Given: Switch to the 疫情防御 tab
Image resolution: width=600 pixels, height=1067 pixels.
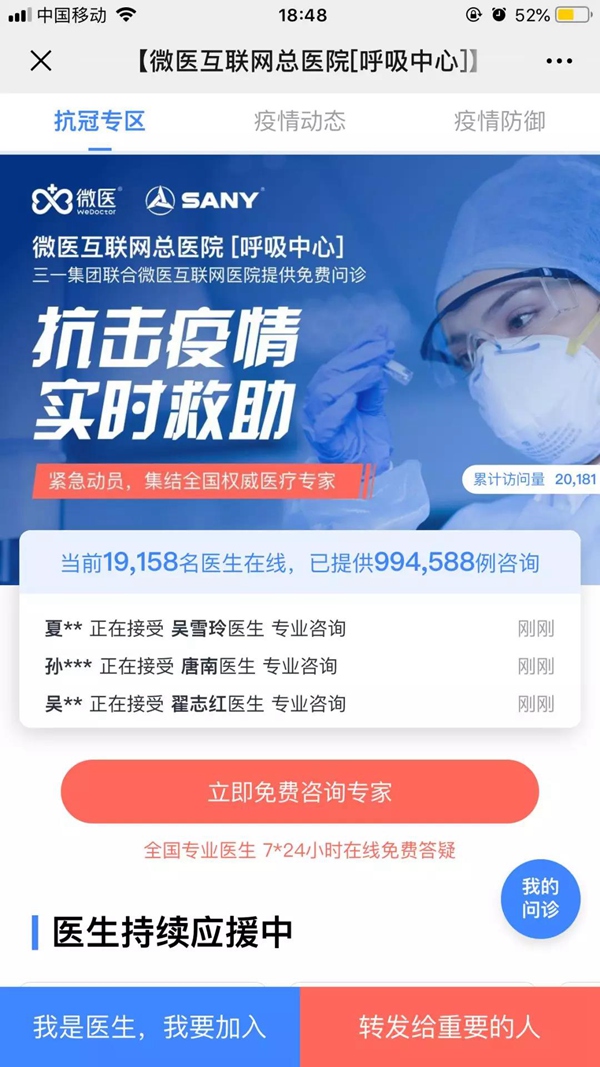Looking at the screenshot, I should [x=500, y=121].
